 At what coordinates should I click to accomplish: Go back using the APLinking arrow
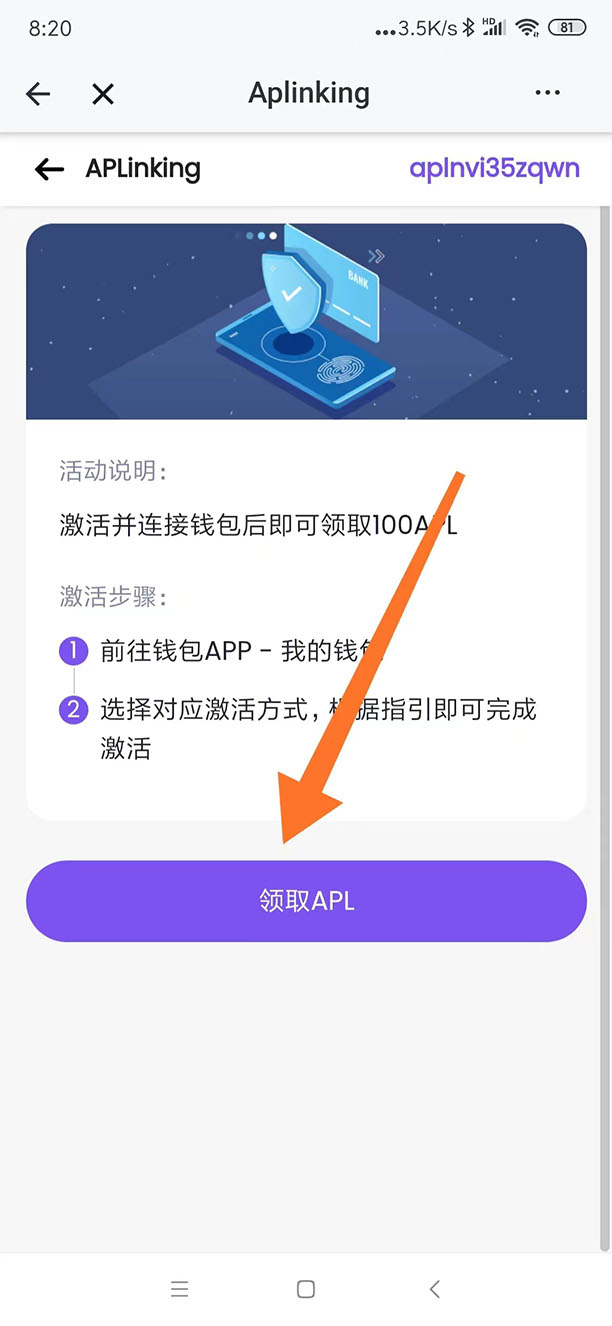[49, 169]
